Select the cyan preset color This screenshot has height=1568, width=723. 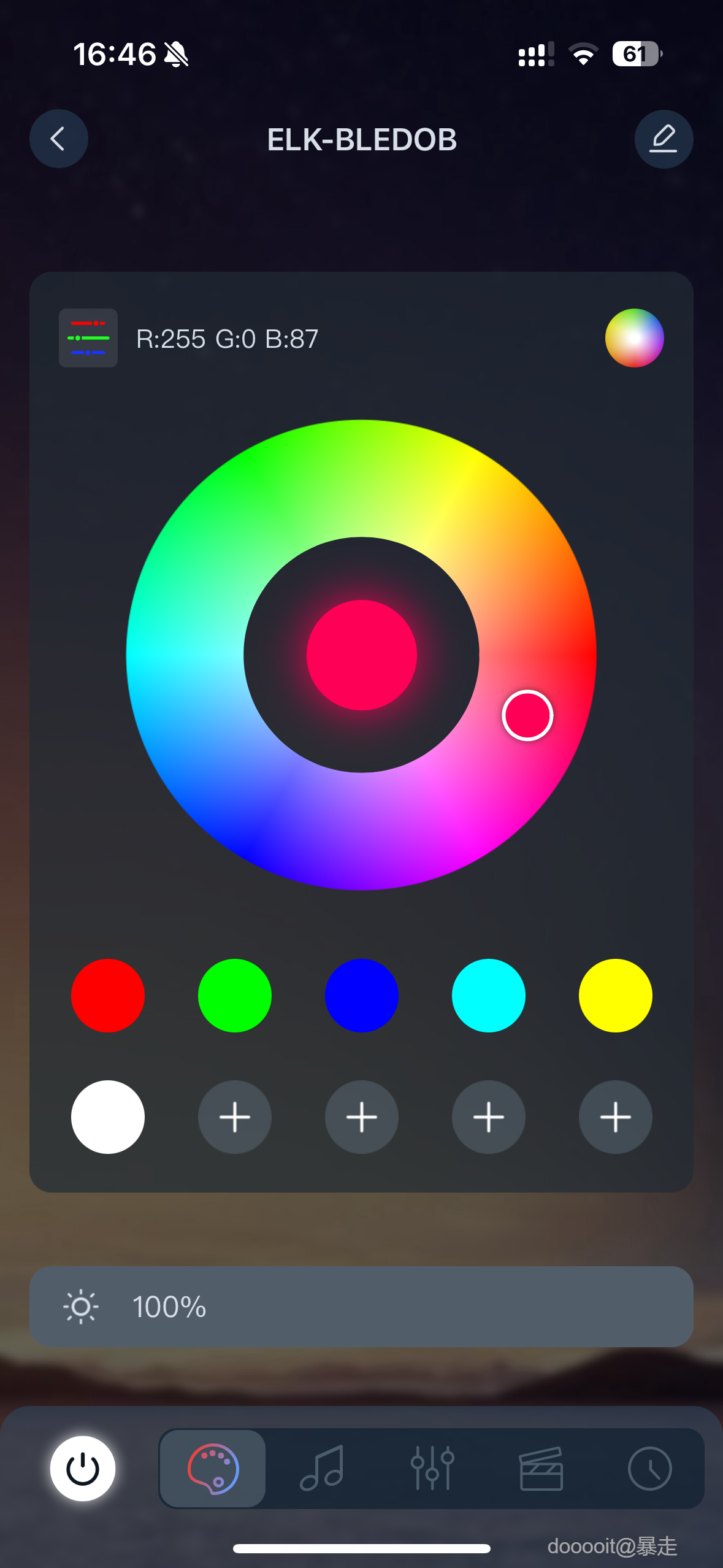click(489, 996)
